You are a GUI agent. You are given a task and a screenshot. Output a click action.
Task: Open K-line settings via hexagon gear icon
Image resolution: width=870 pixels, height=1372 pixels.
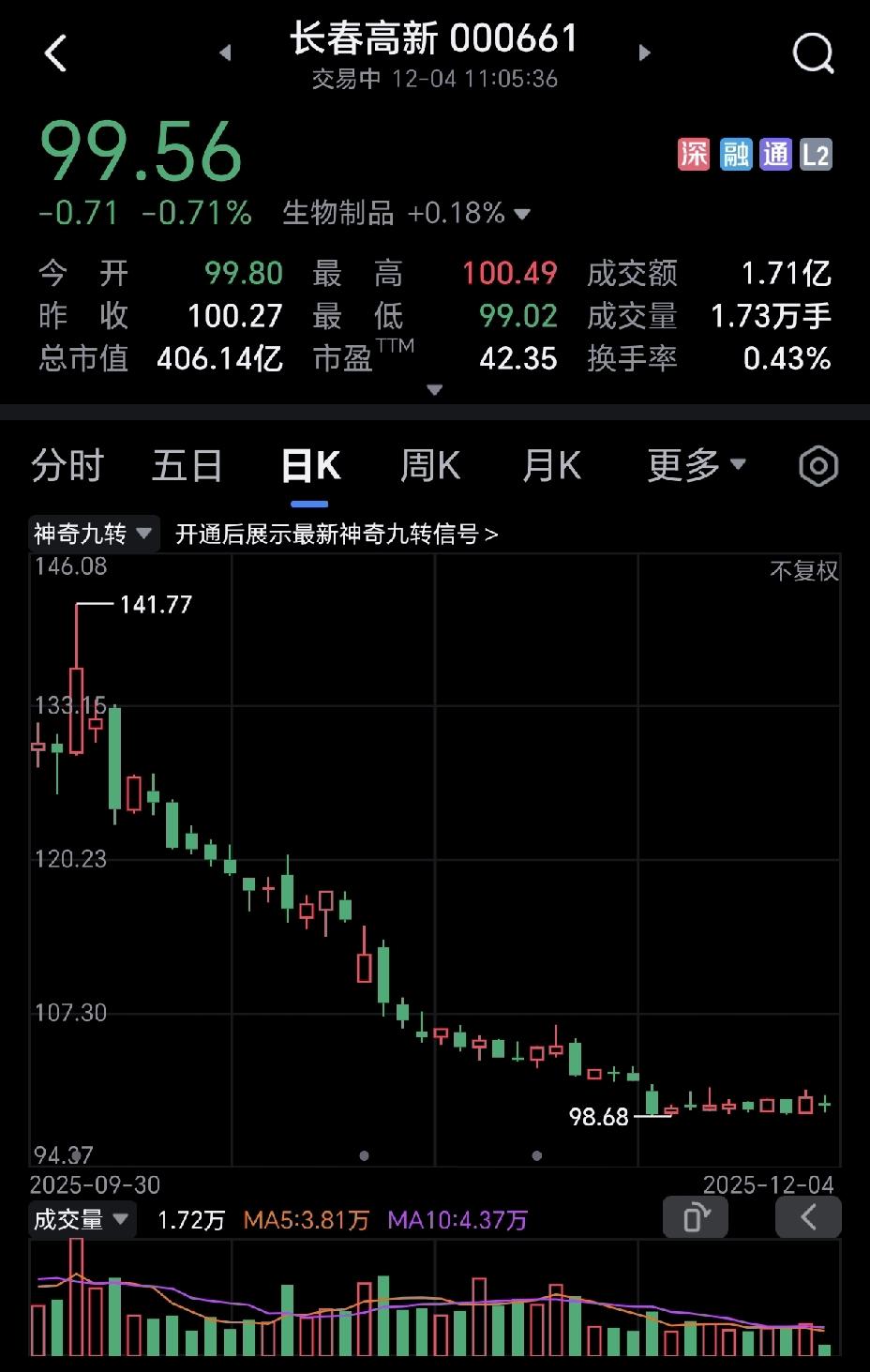817,465
